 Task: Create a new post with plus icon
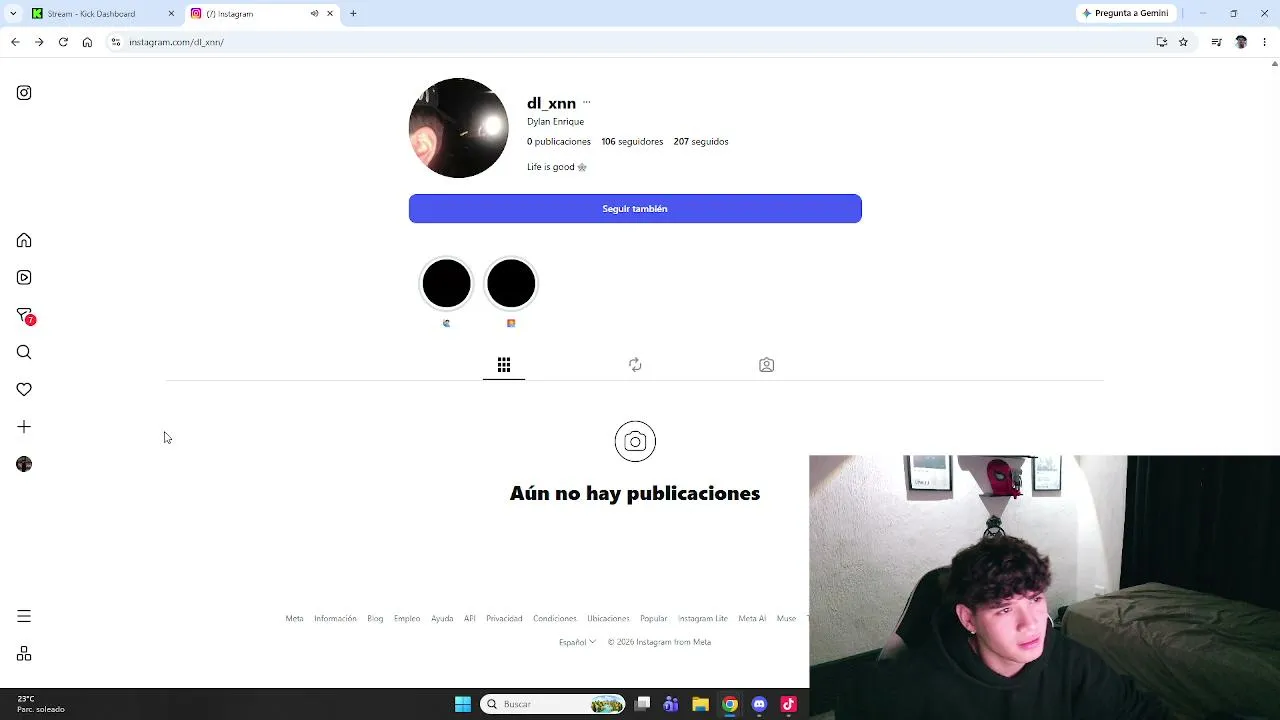24,427
